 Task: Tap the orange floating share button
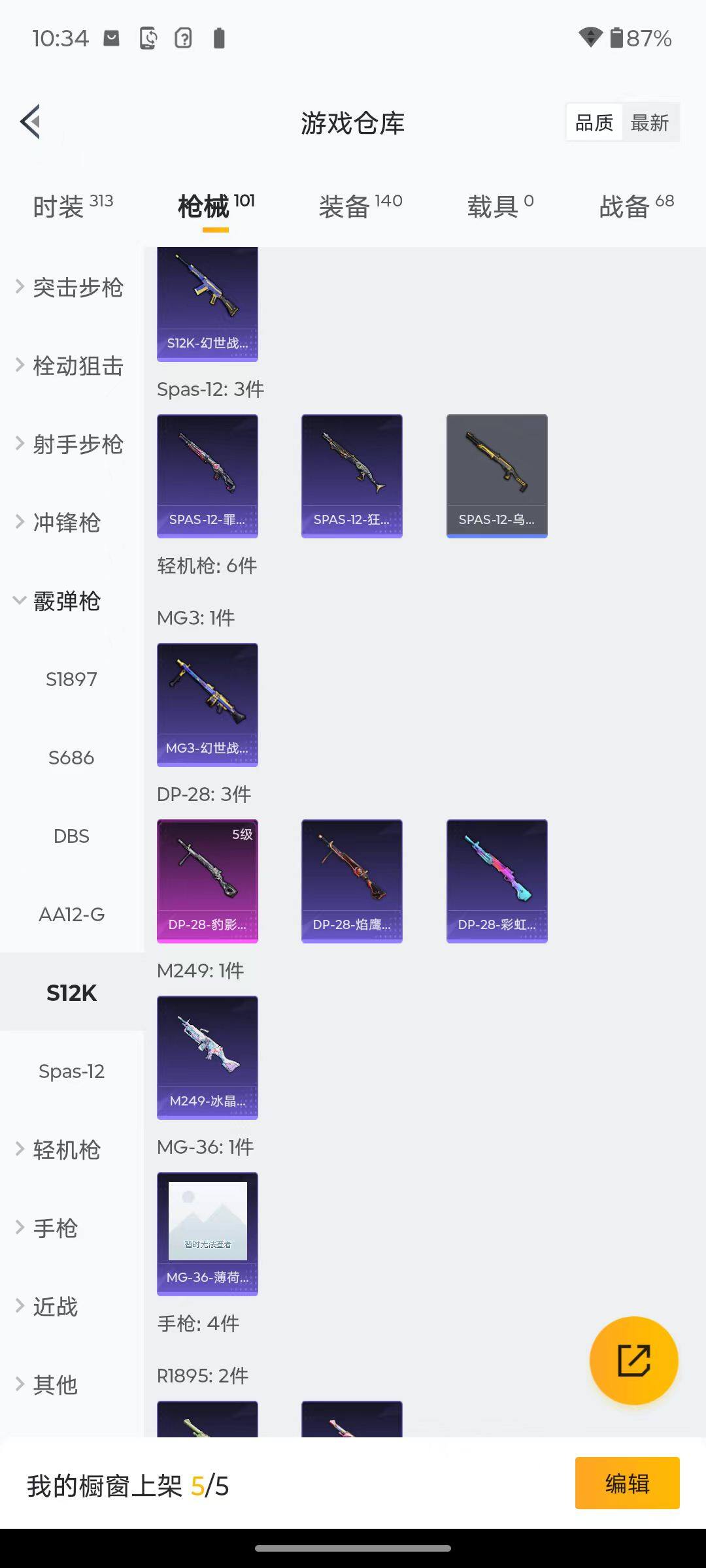pyautogui.click(x=633, y=1360)
